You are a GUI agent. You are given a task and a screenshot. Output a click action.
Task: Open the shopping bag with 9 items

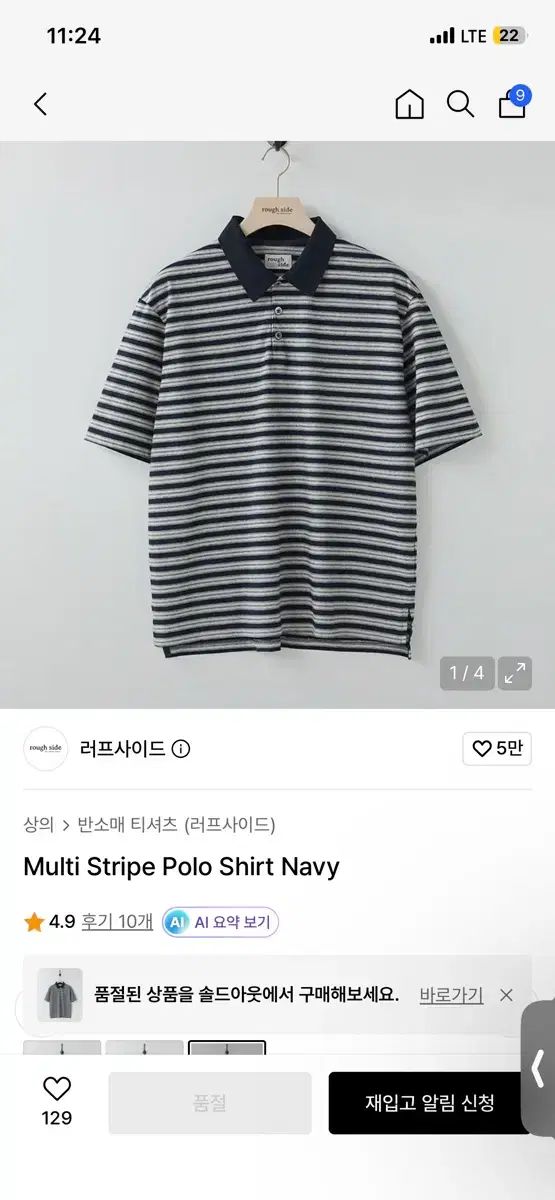513,103
